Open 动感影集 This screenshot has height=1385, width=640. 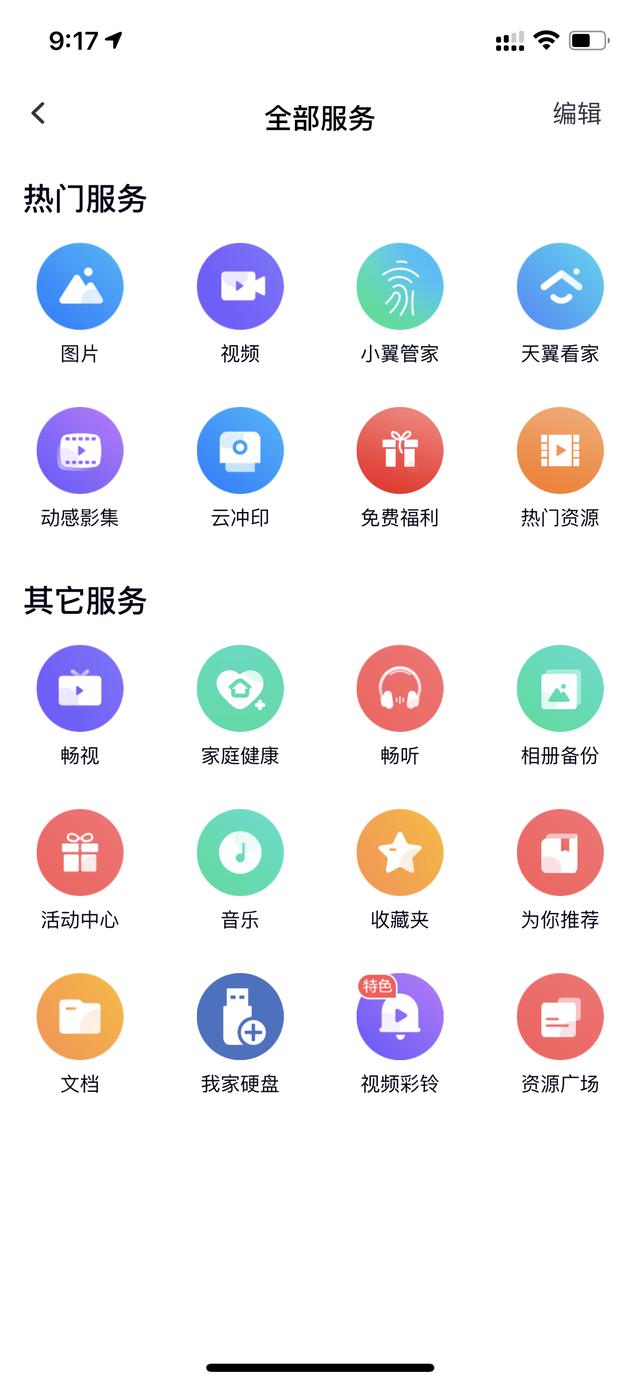click(80, 451)
